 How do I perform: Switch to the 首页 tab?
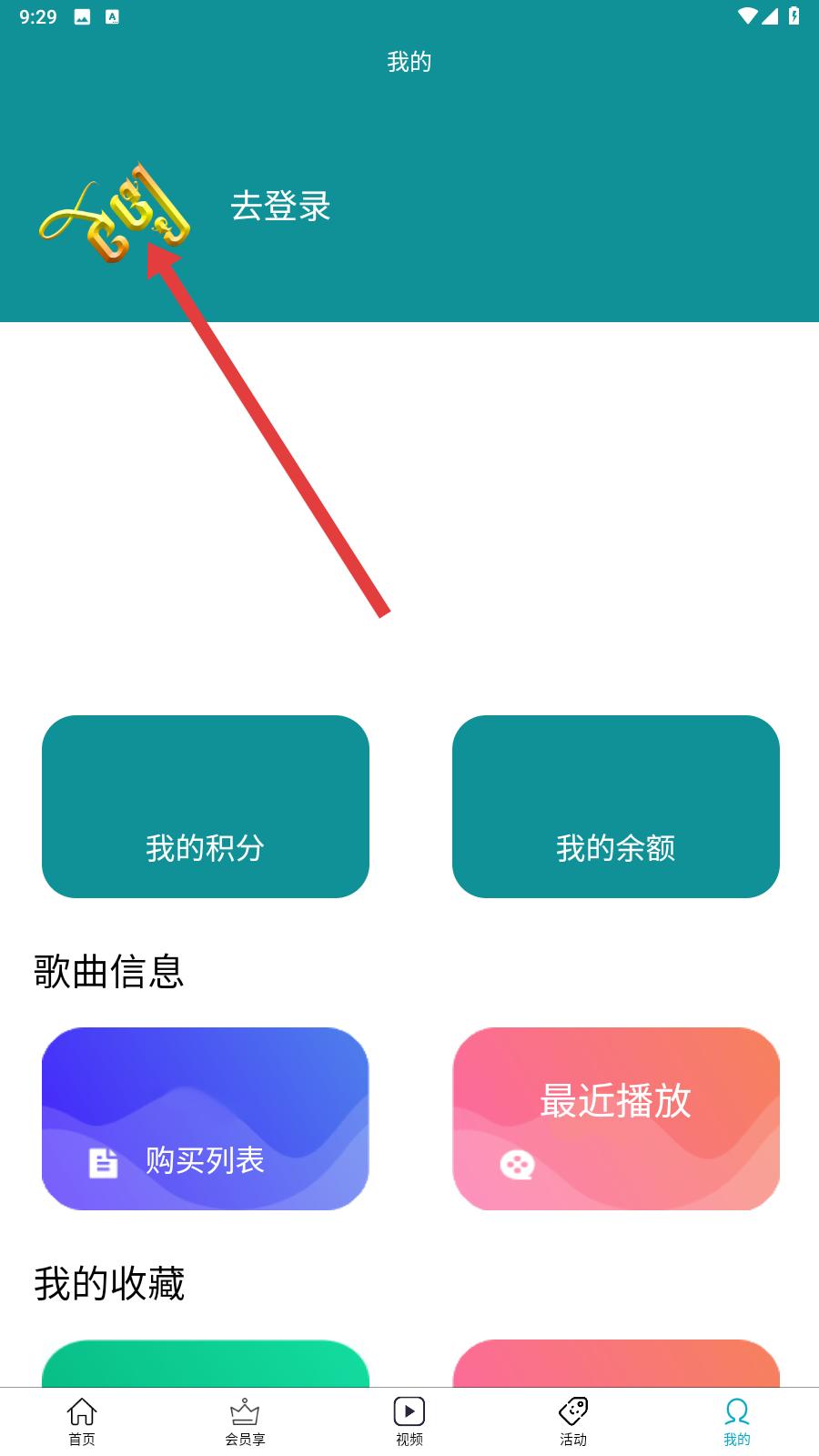[82, 1421]
